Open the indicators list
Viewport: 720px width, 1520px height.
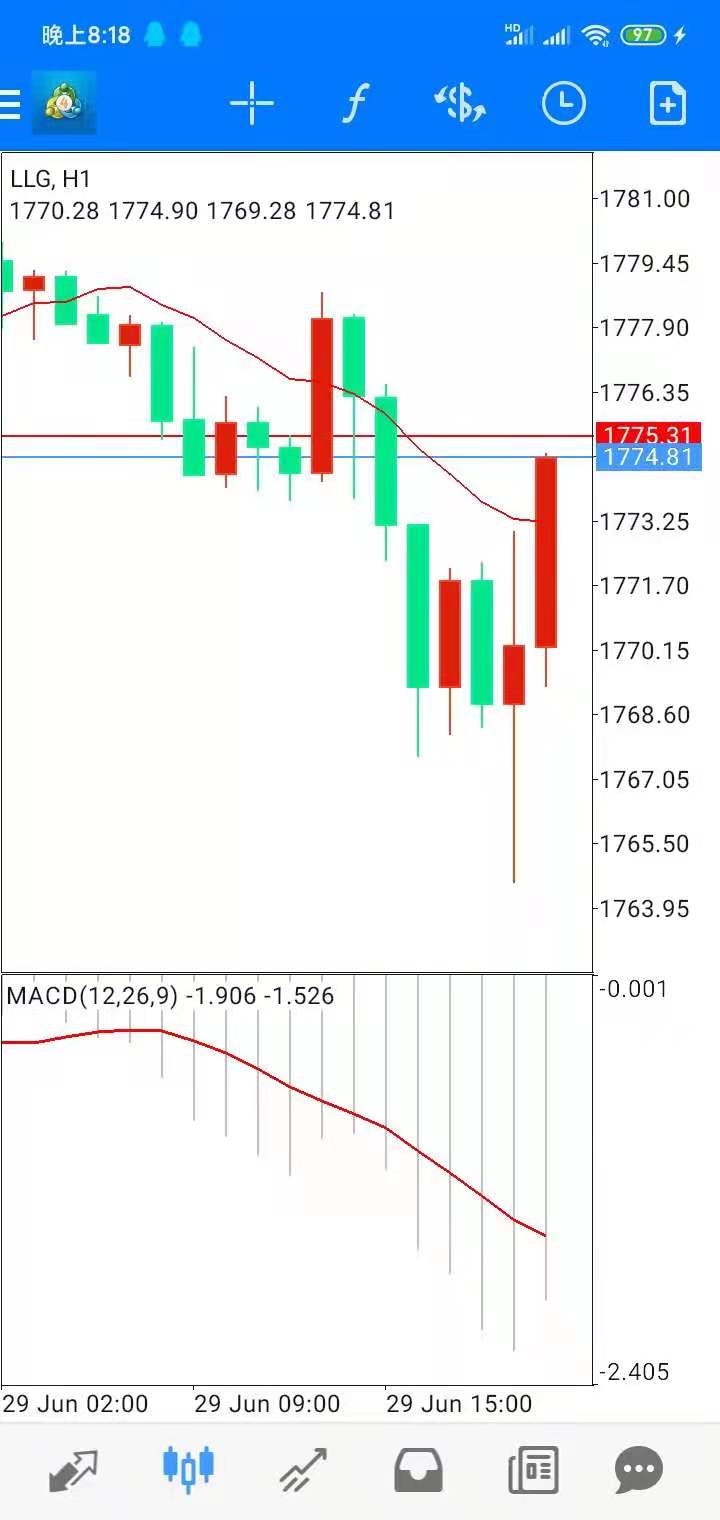click(x=355, y=104)
